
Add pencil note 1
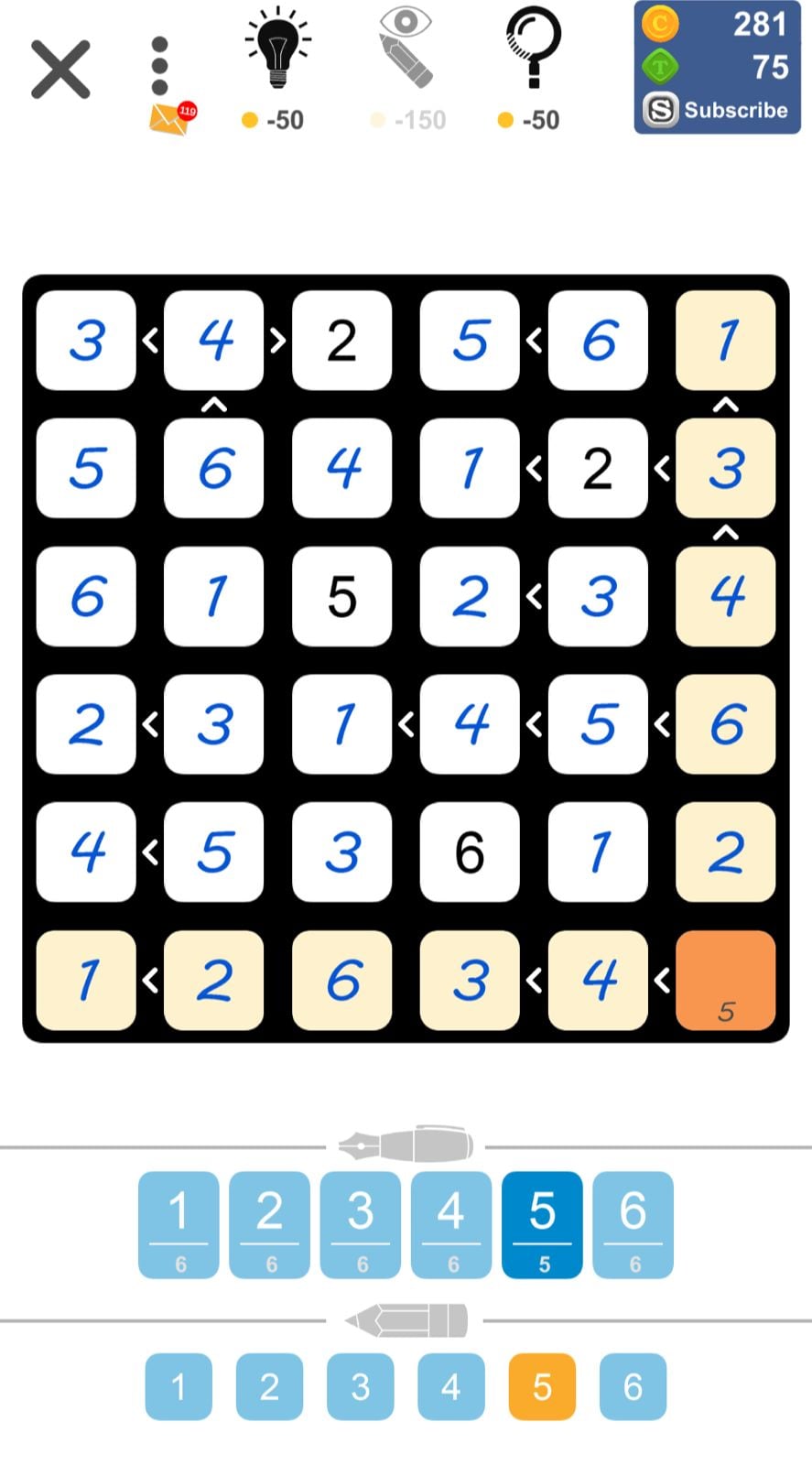(x=179, y=1386)
